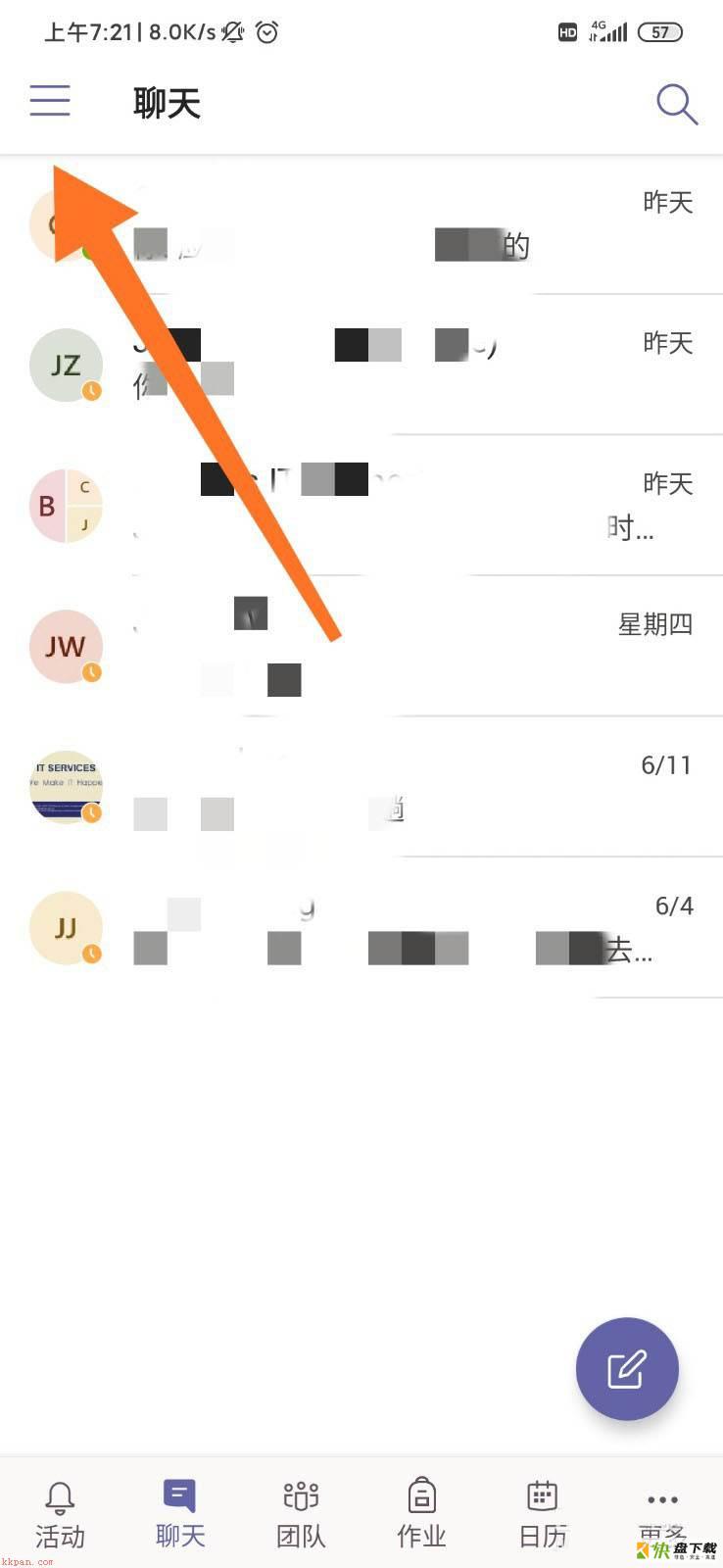723x1568 pixels.
Task: Show the 更多 options tab
Action: coord(662,1514)
